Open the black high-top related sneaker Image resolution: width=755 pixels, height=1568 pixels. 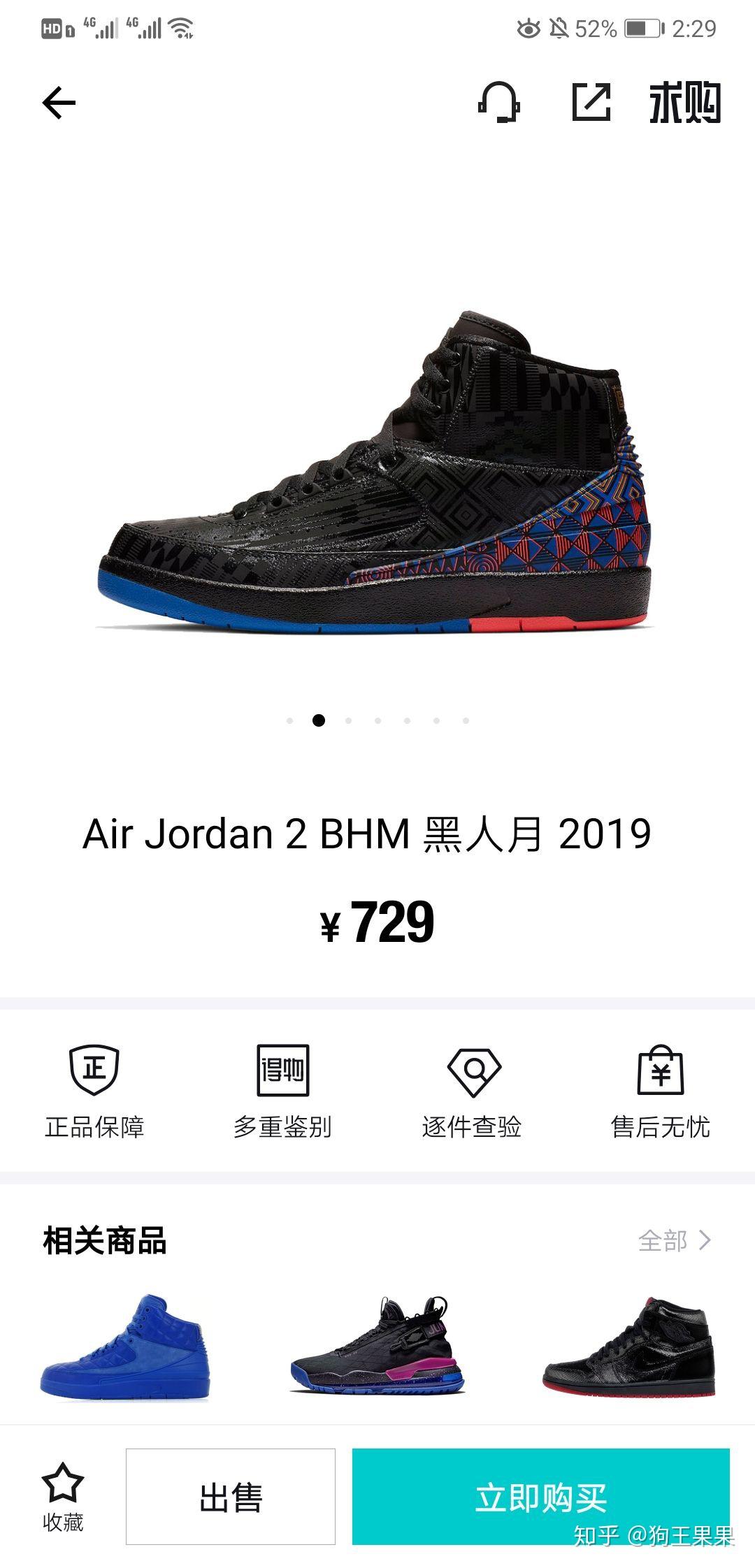pos(629,1347)
